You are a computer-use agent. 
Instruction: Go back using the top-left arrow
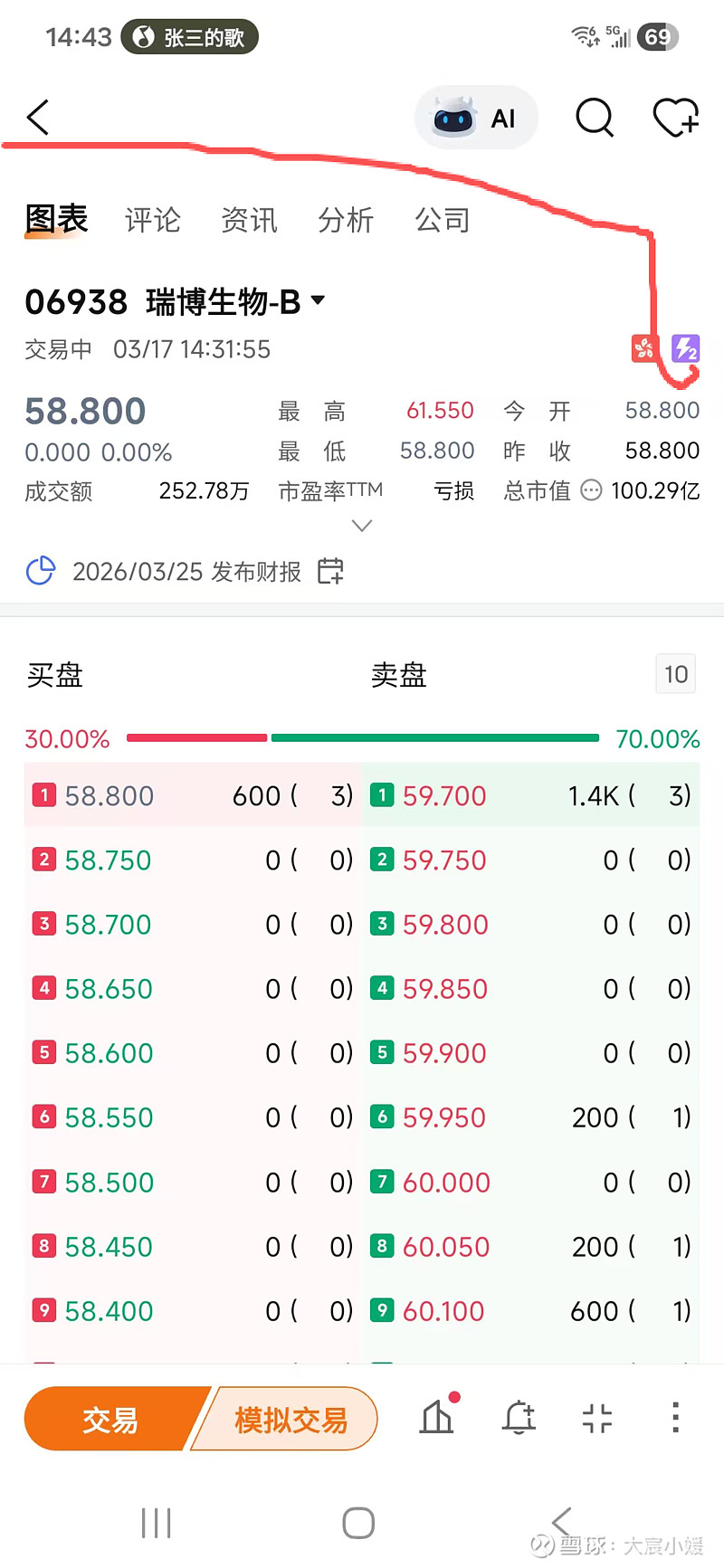pos(38,118)
